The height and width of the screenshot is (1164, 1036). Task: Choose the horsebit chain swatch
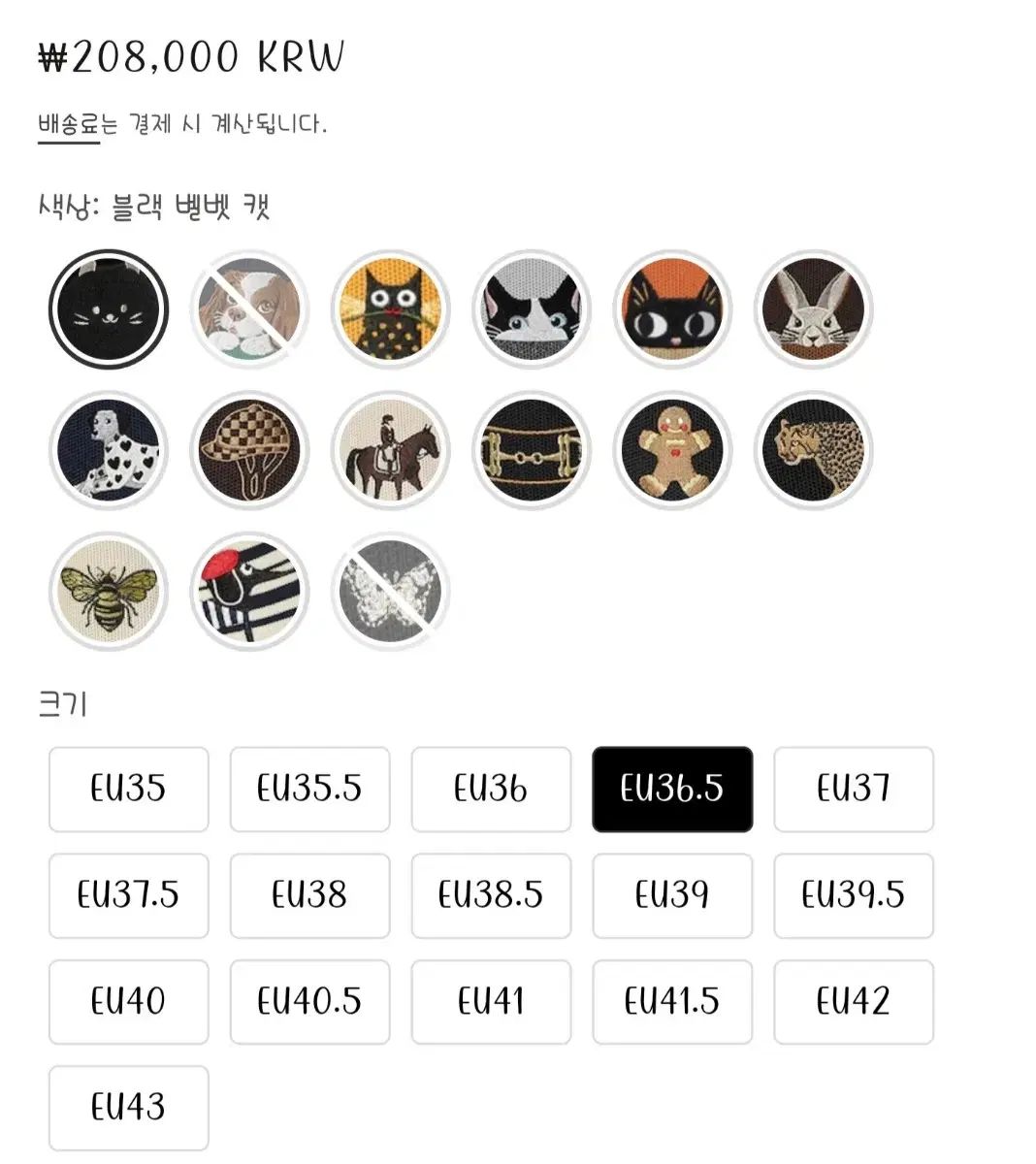[532, 450]
